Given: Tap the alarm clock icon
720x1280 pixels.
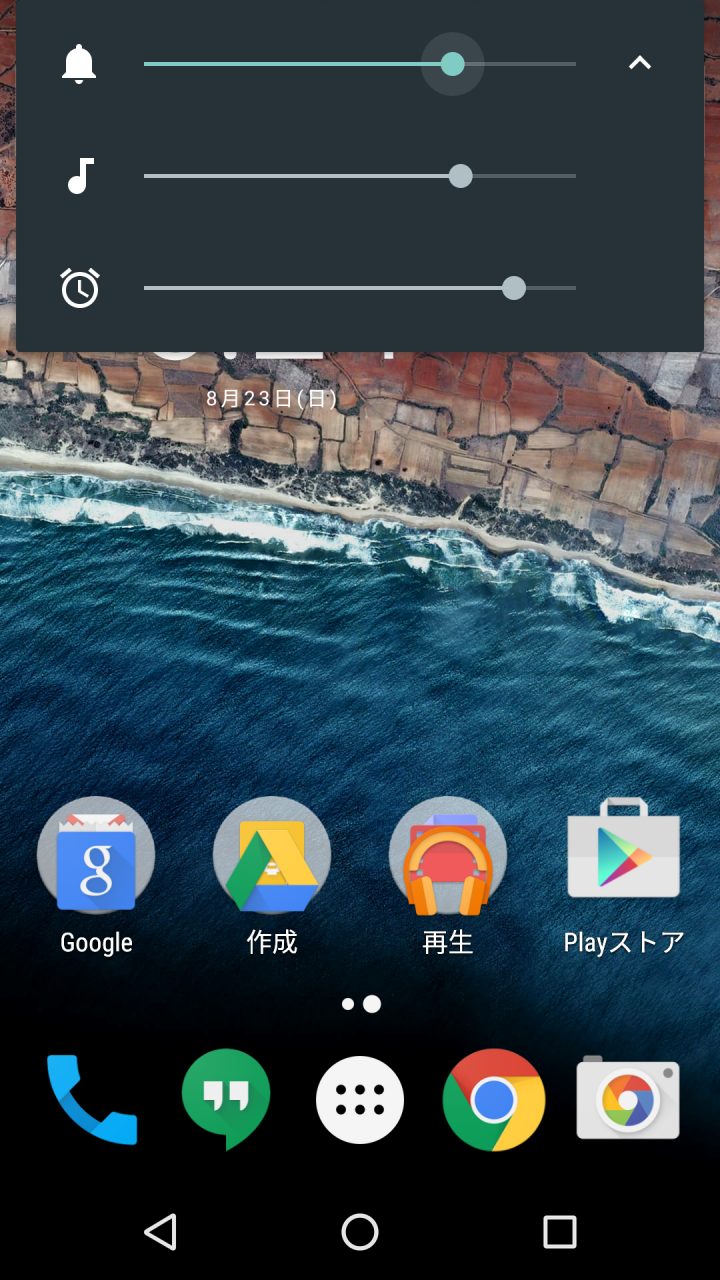Looking at the screenshot, I should click(80, 288).
